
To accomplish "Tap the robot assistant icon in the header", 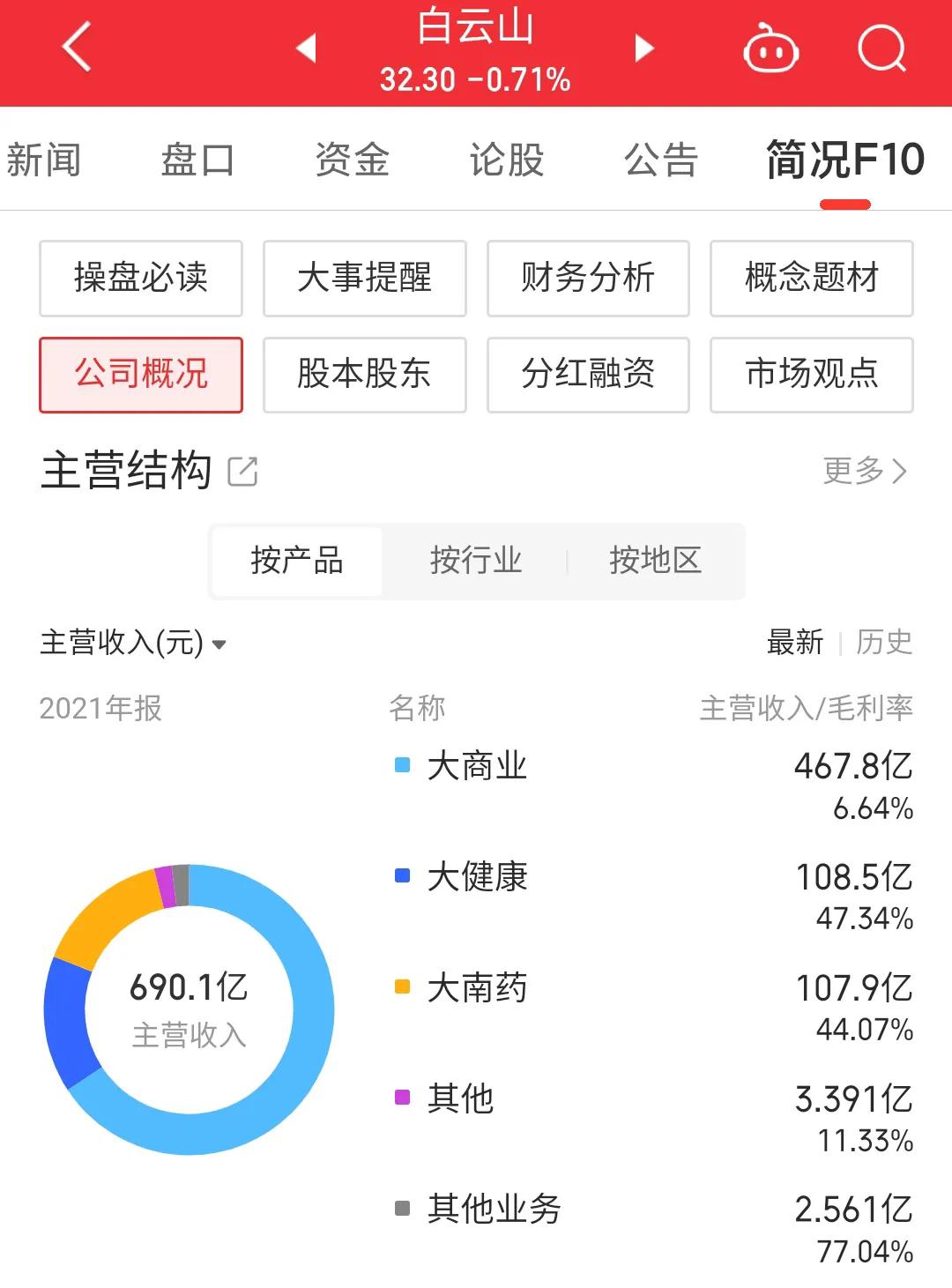I will tap(771, 51).
